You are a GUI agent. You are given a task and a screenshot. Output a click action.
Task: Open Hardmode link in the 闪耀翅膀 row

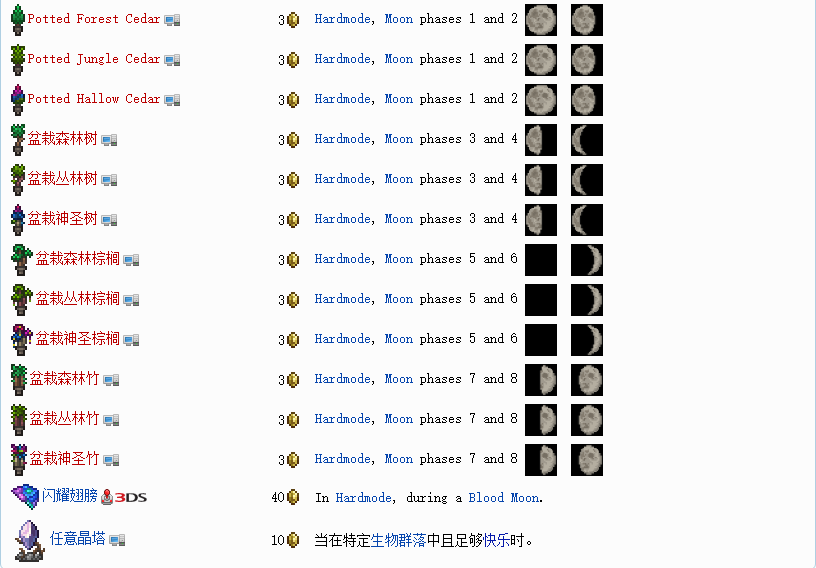[x=364, y=497]
